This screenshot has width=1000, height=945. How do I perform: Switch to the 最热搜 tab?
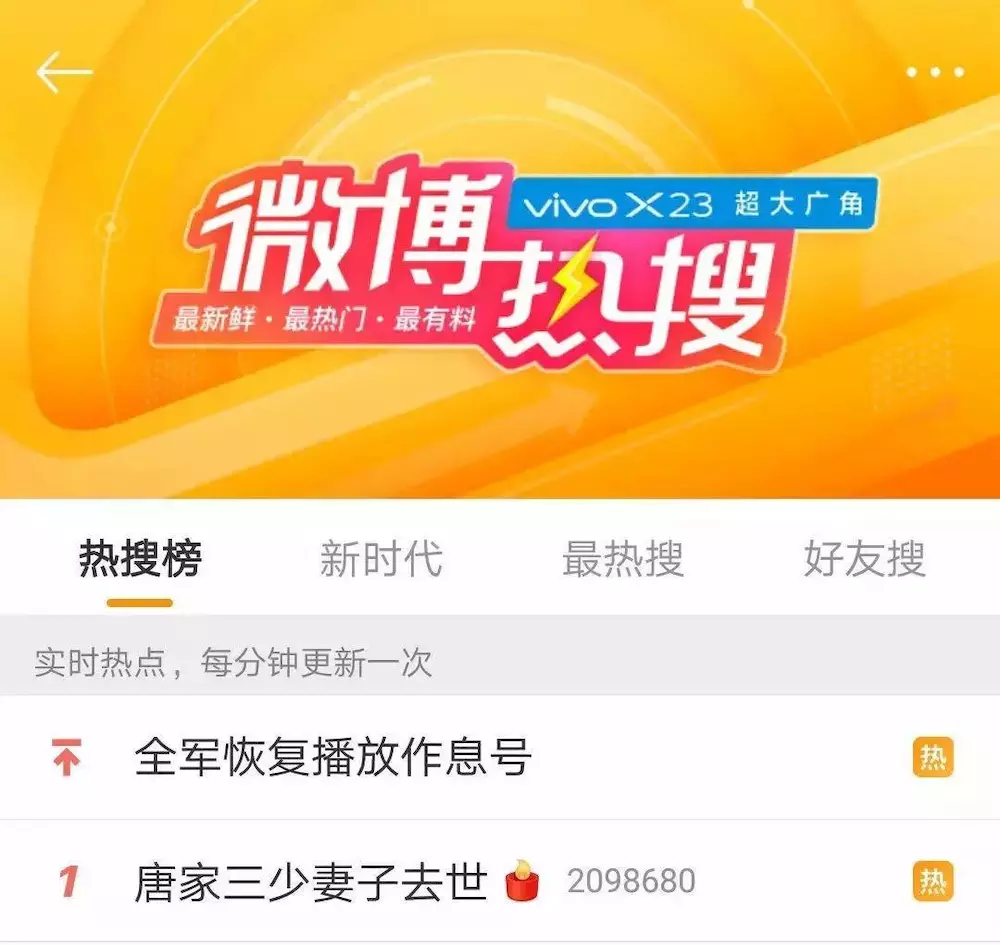623,559
